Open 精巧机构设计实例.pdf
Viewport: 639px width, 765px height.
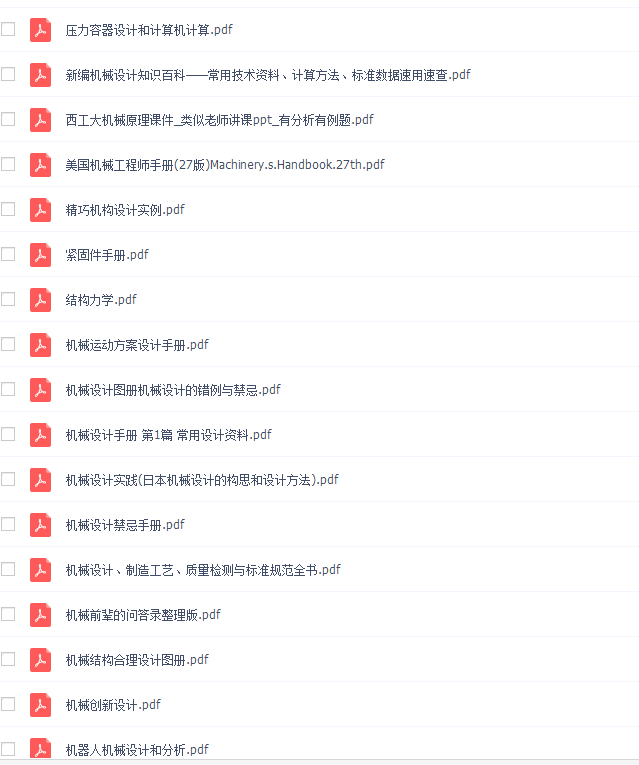tap(125, 210)
